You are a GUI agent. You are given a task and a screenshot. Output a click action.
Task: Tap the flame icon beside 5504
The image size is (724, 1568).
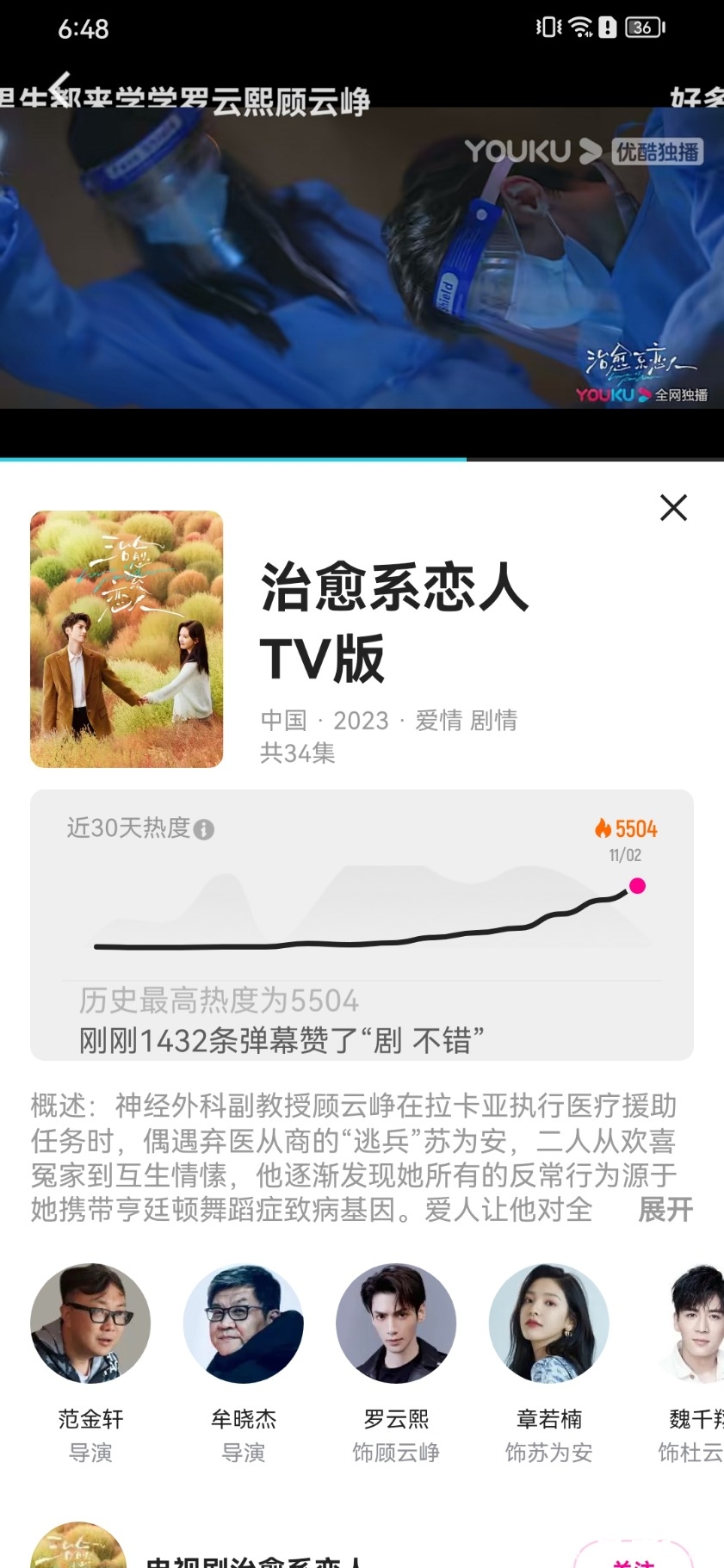(602, 827)
